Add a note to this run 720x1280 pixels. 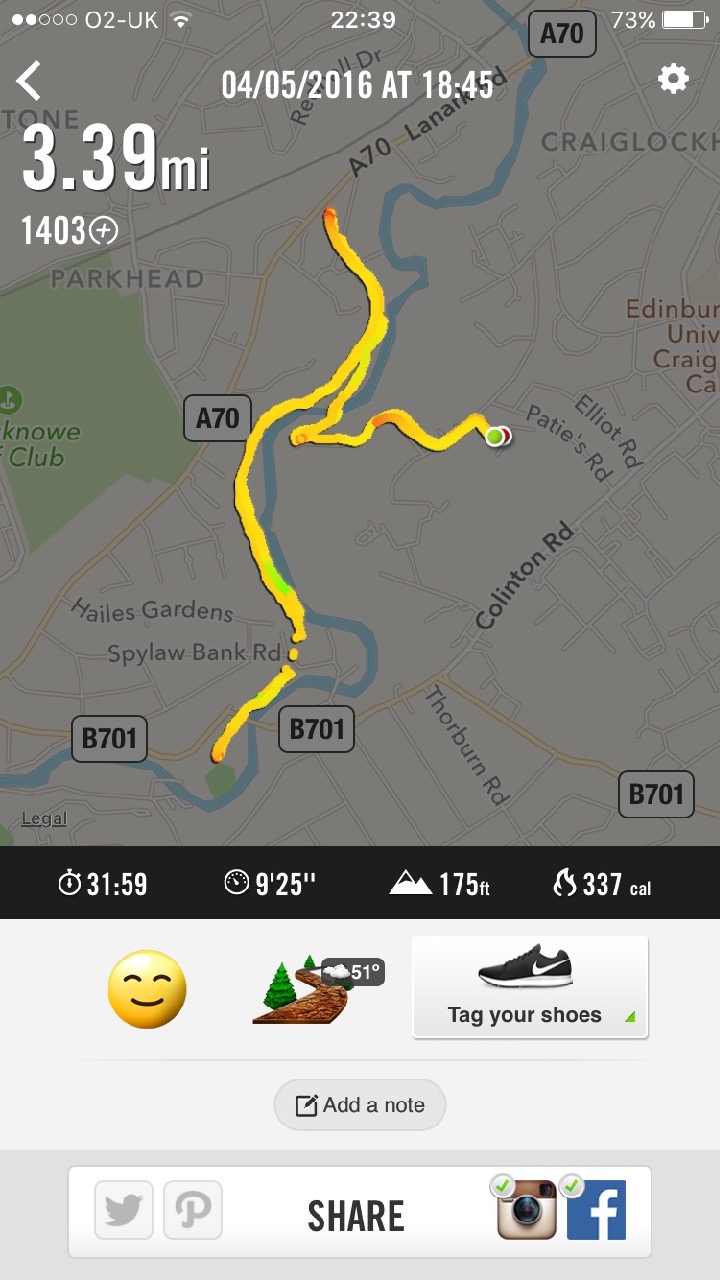click(360, 1105)
